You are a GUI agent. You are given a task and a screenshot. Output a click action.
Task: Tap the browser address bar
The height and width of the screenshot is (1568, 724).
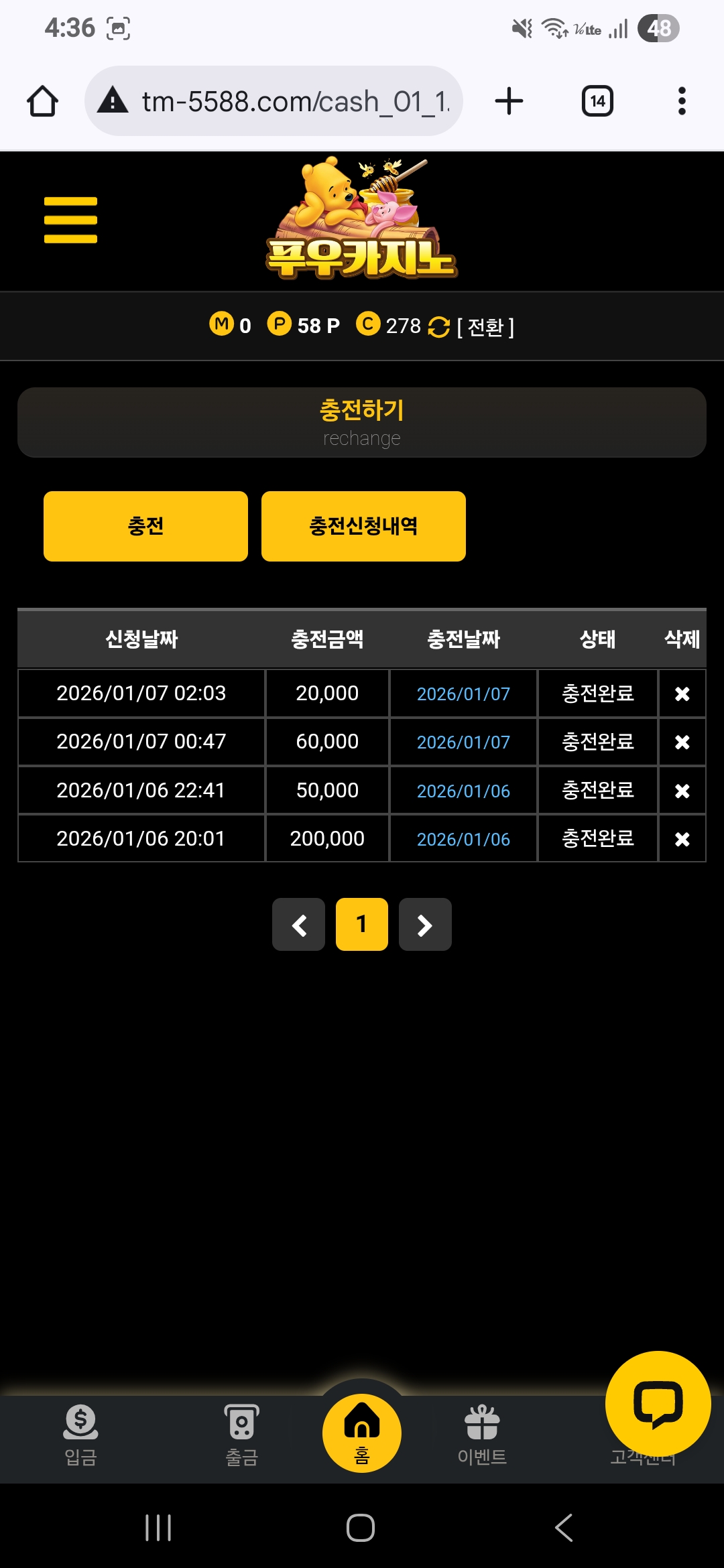282,101
